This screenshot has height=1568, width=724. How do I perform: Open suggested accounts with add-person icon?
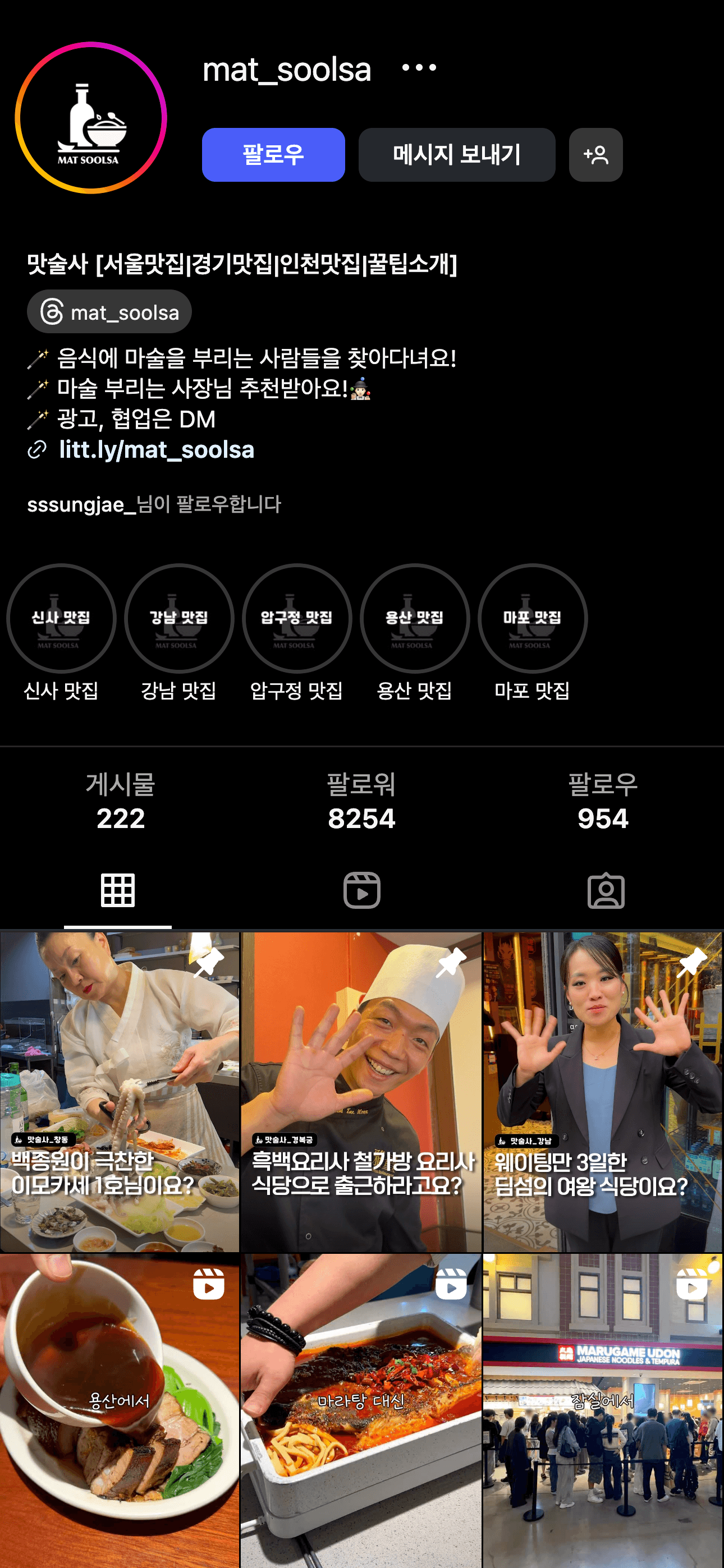coord(595,155)
